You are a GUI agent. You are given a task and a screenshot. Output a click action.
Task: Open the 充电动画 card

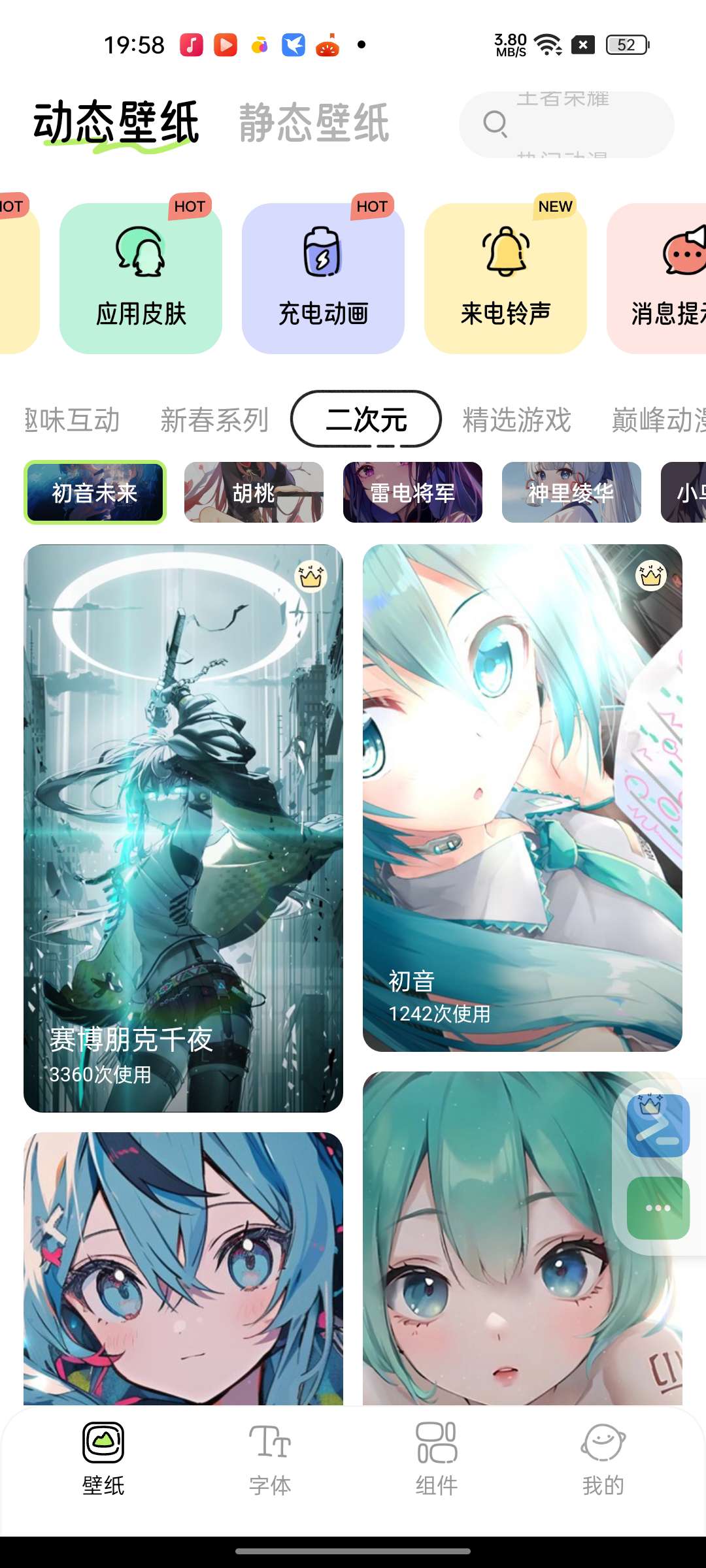click(x=323, y=279)
